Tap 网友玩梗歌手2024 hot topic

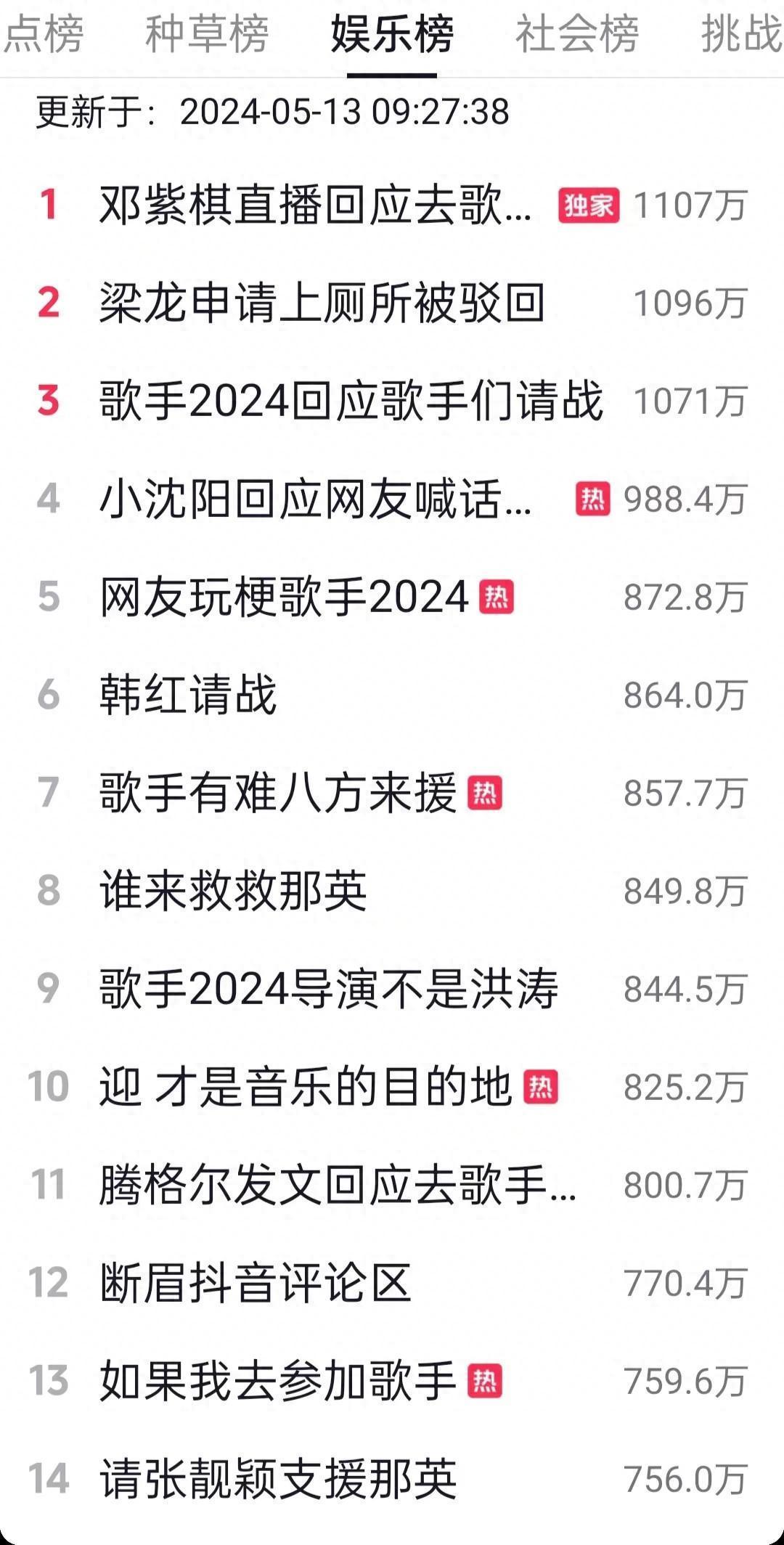point(285,598)
